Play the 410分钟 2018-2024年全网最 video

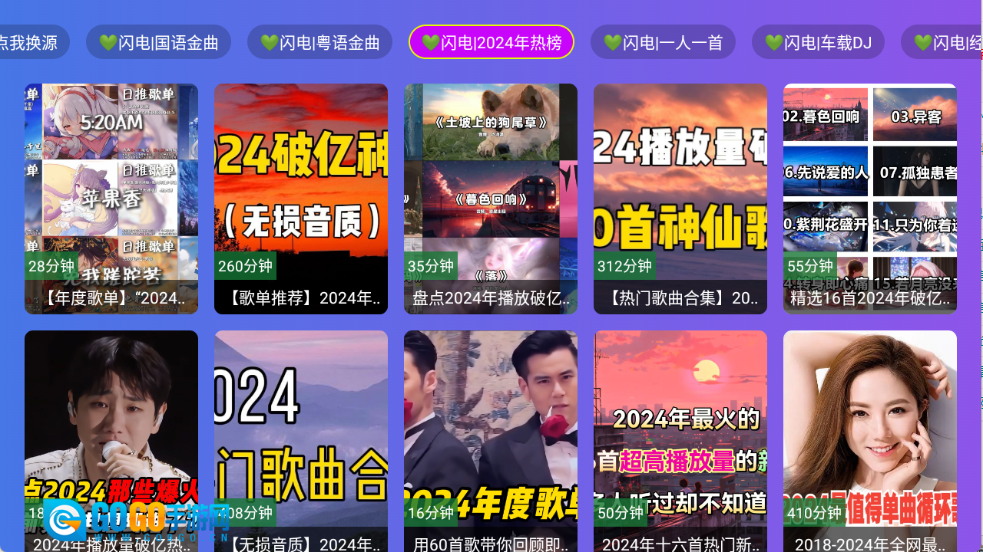(x=870, y=440)
